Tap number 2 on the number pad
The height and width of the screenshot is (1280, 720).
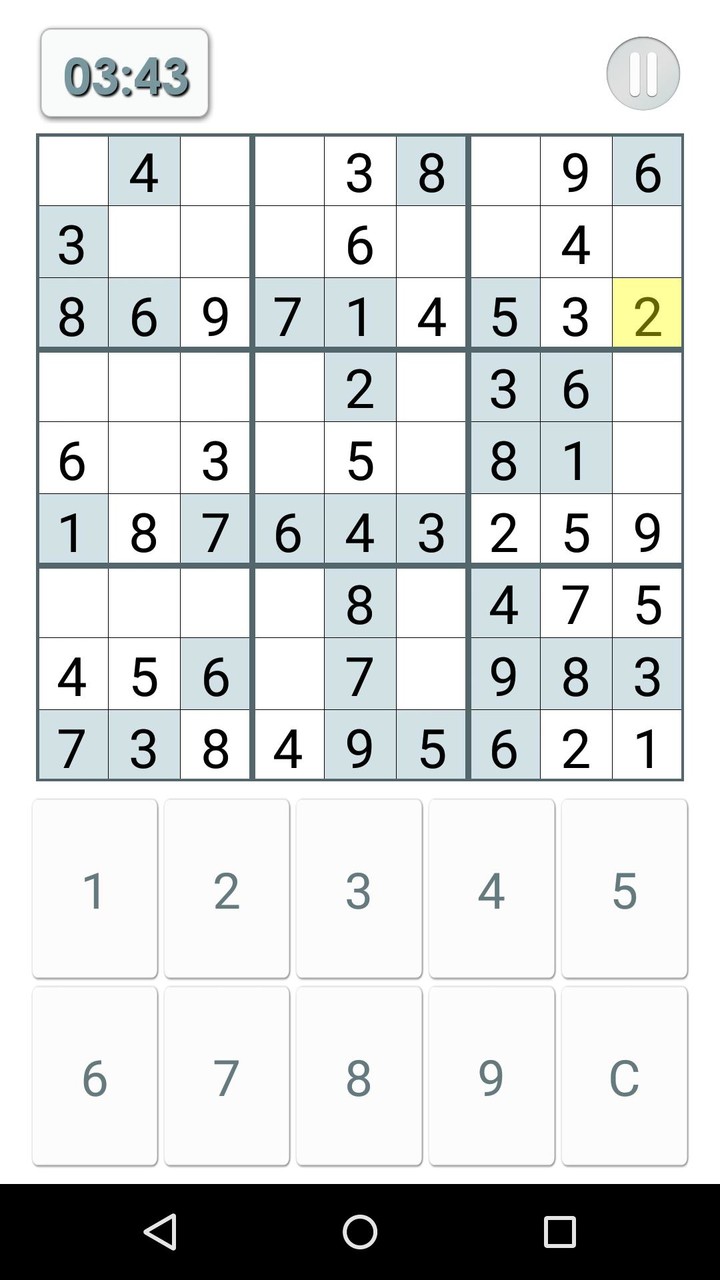[x=227, y=887]
